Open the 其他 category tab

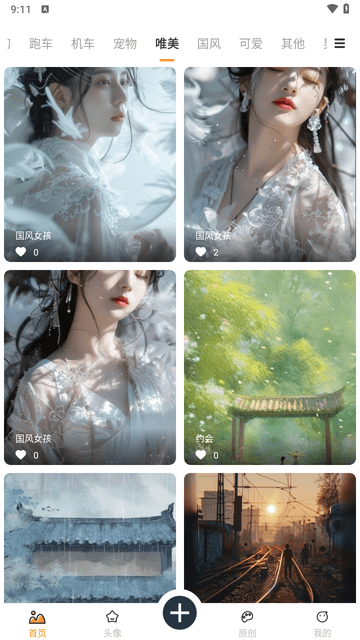tap(293, 43)
